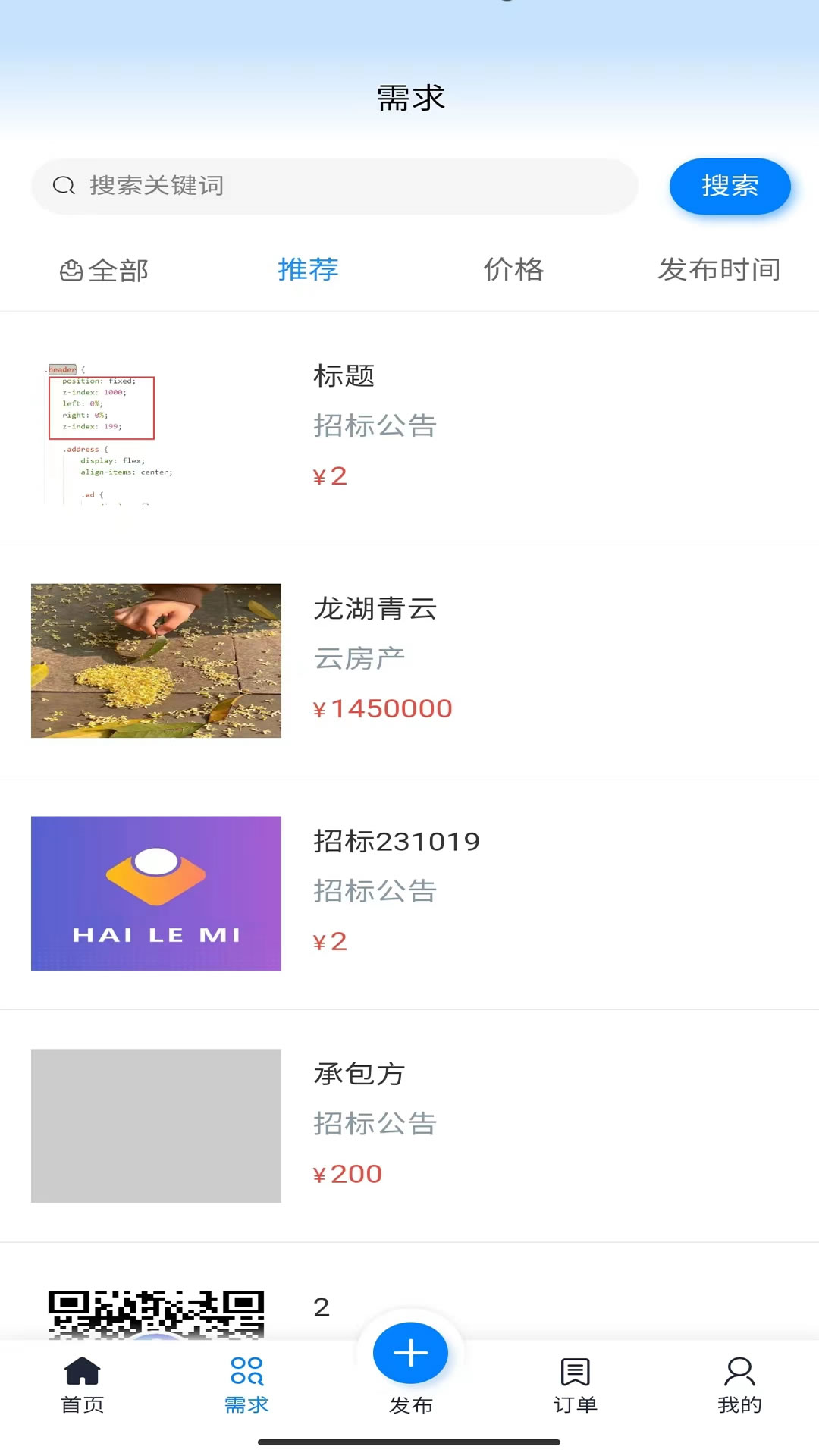
Task: Switch to the 推荐 sort tab
Action: 308,270
